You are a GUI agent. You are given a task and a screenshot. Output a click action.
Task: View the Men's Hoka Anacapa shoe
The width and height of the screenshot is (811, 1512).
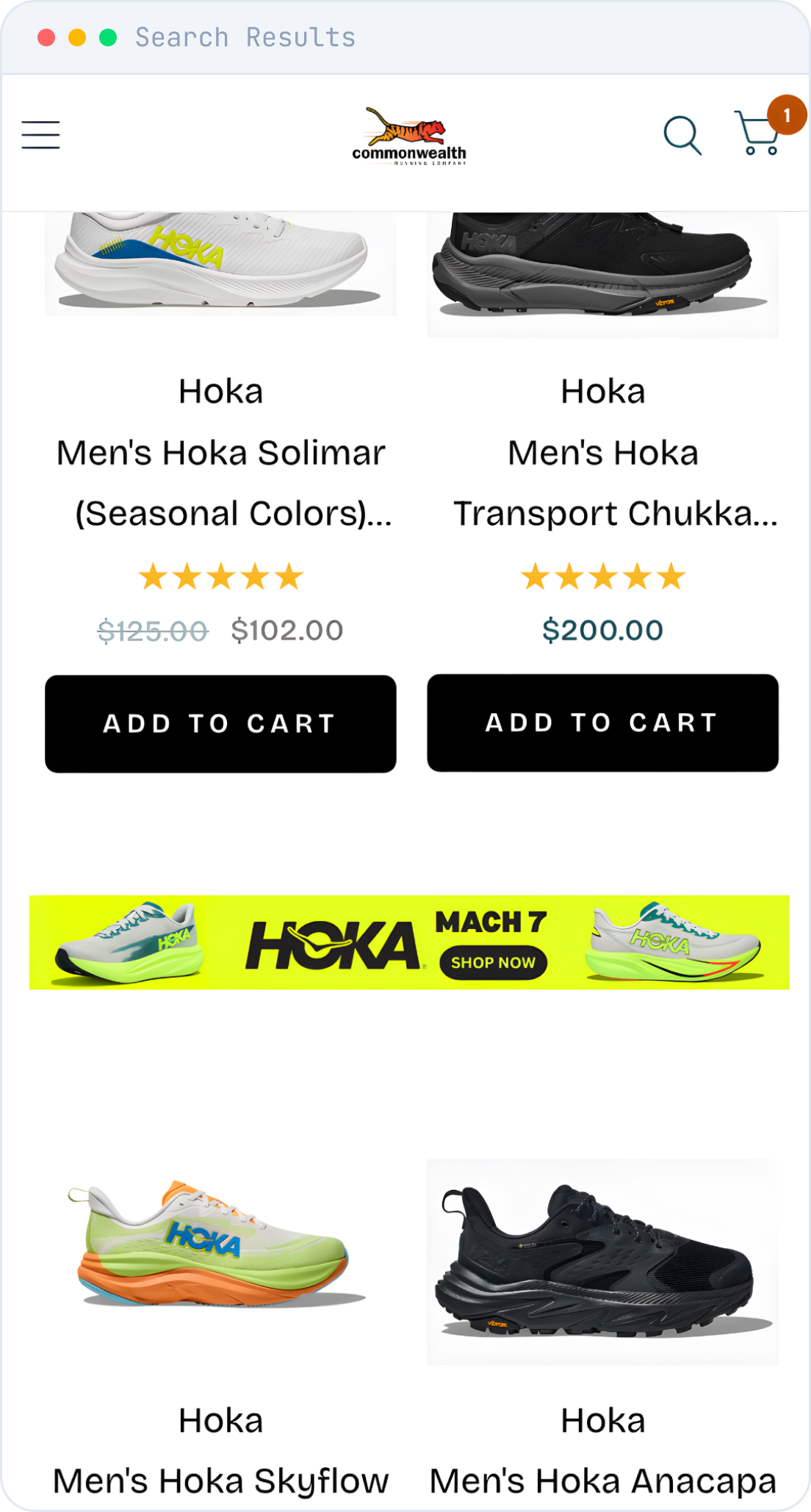click(x=602, y=1261)
